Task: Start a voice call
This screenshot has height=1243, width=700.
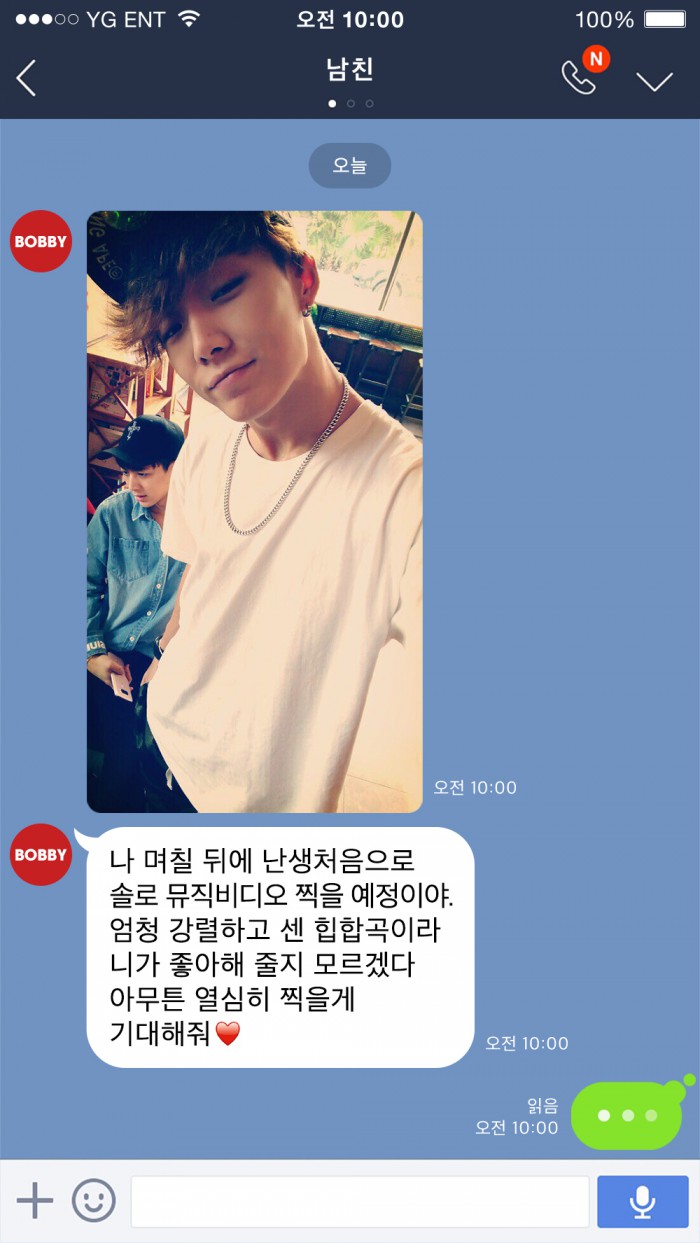Action: pyautogui.click(x=579, y=78)
